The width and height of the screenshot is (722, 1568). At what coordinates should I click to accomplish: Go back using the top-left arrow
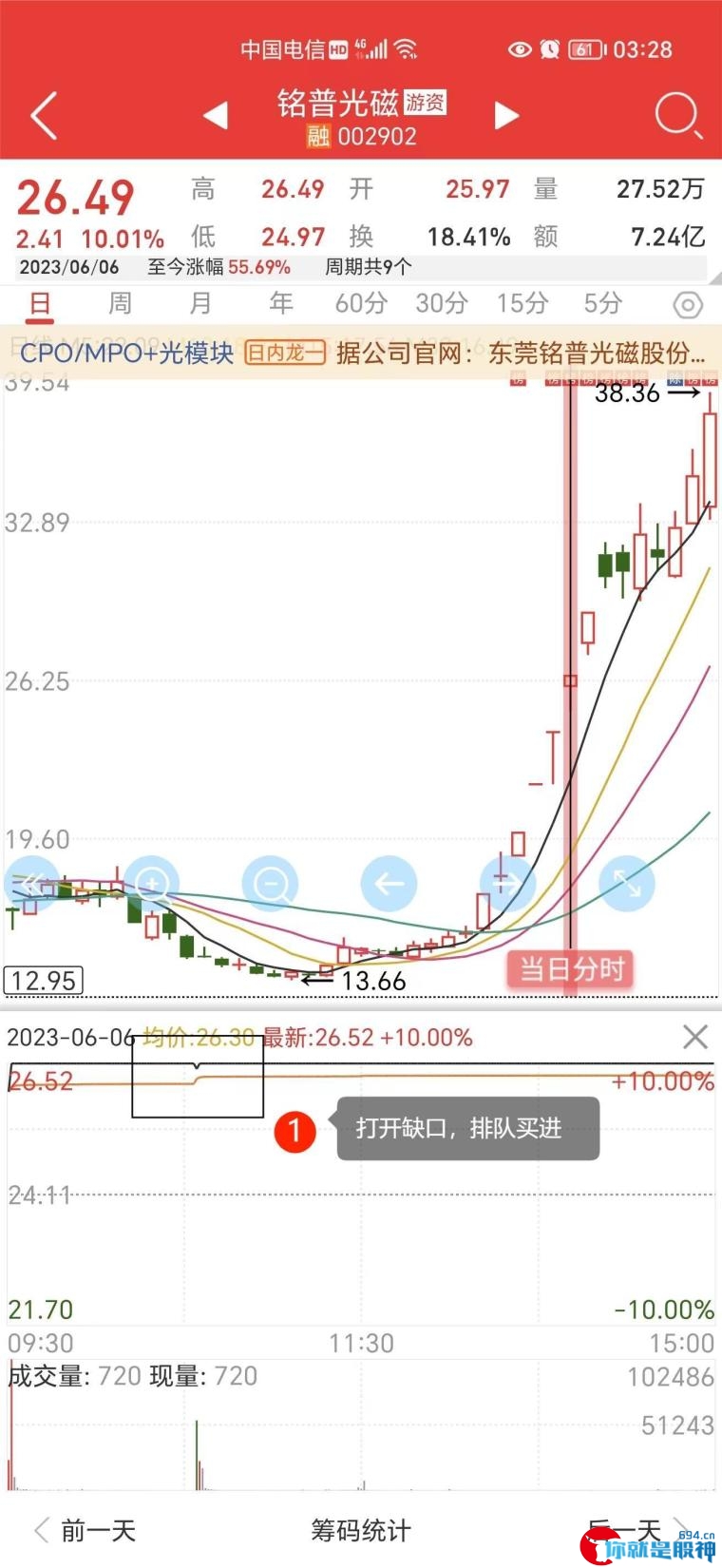[44, 116]
